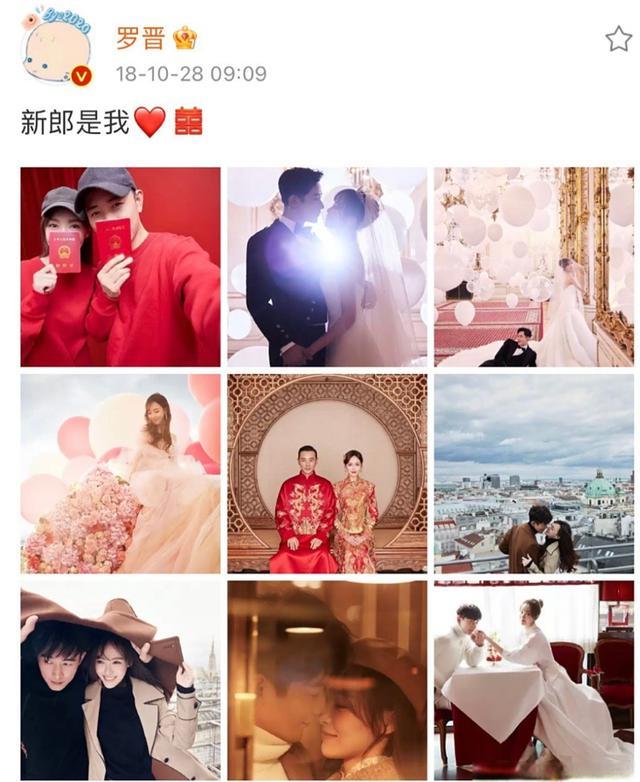640x782 pixels.
Task: View the backlit wedding kiss photo
Action: [326, 266]
